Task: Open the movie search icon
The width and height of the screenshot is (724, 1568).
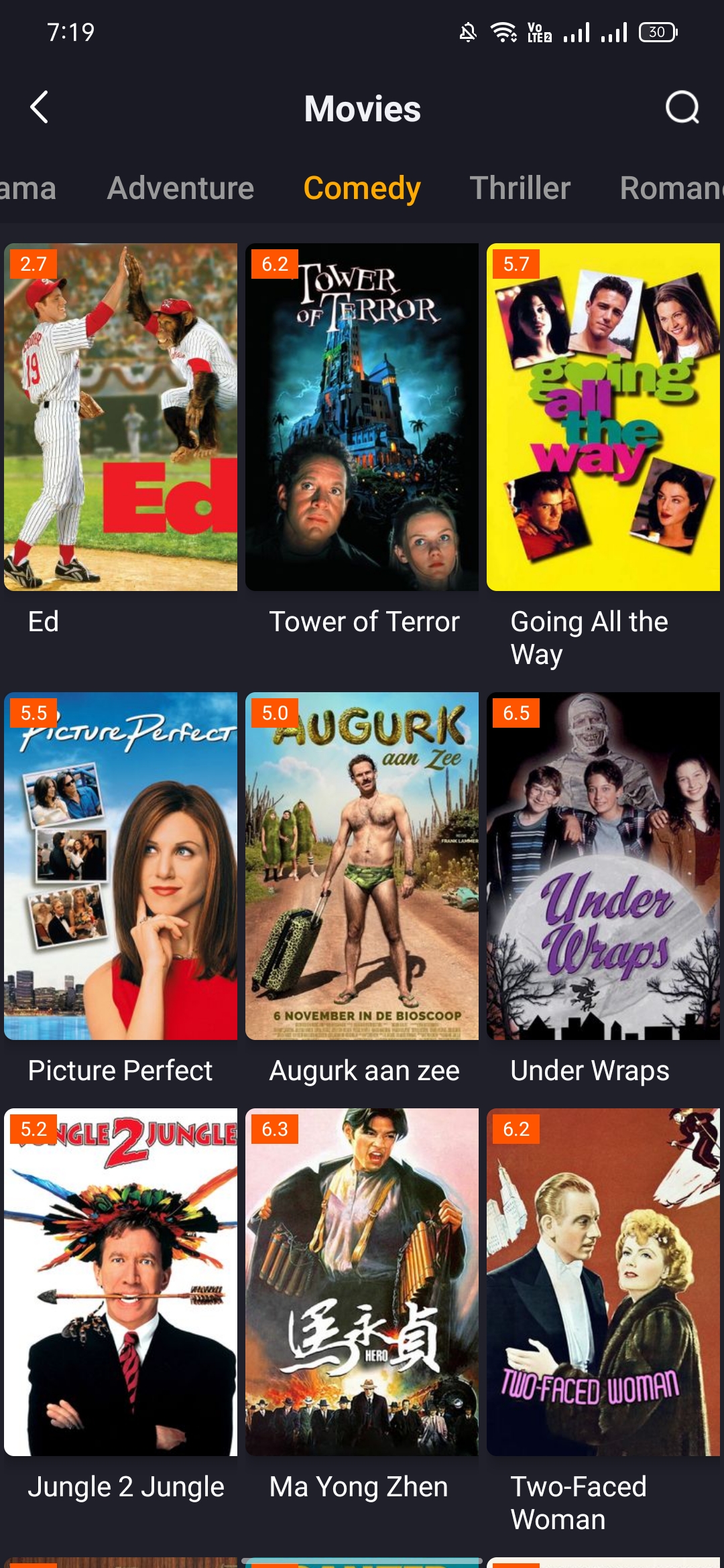Action: tap(682, 107)
